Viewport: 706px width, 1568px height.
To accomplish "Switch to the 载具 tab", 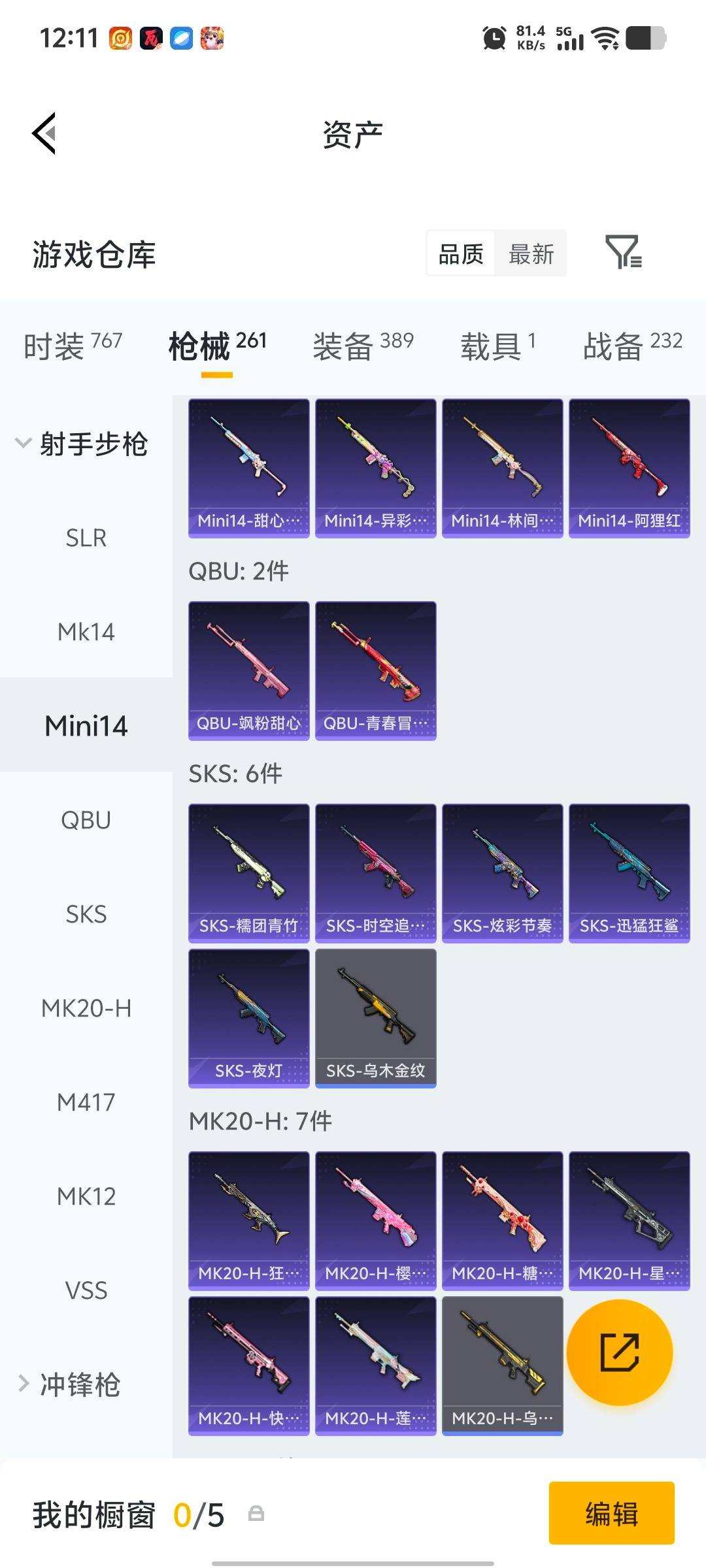I will 497,345.
